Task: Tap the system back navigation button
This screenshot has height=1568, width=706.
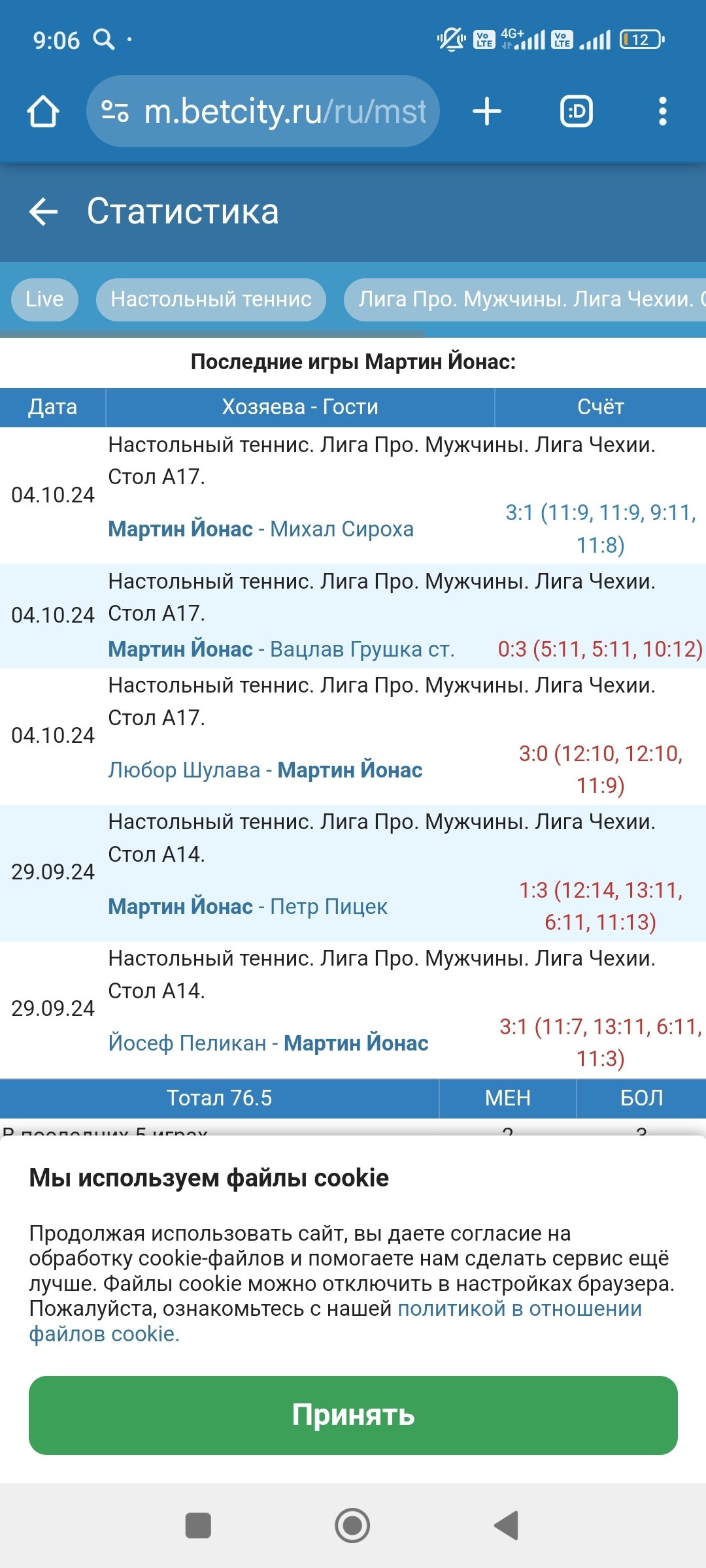Action: (x=506, y=1526)
